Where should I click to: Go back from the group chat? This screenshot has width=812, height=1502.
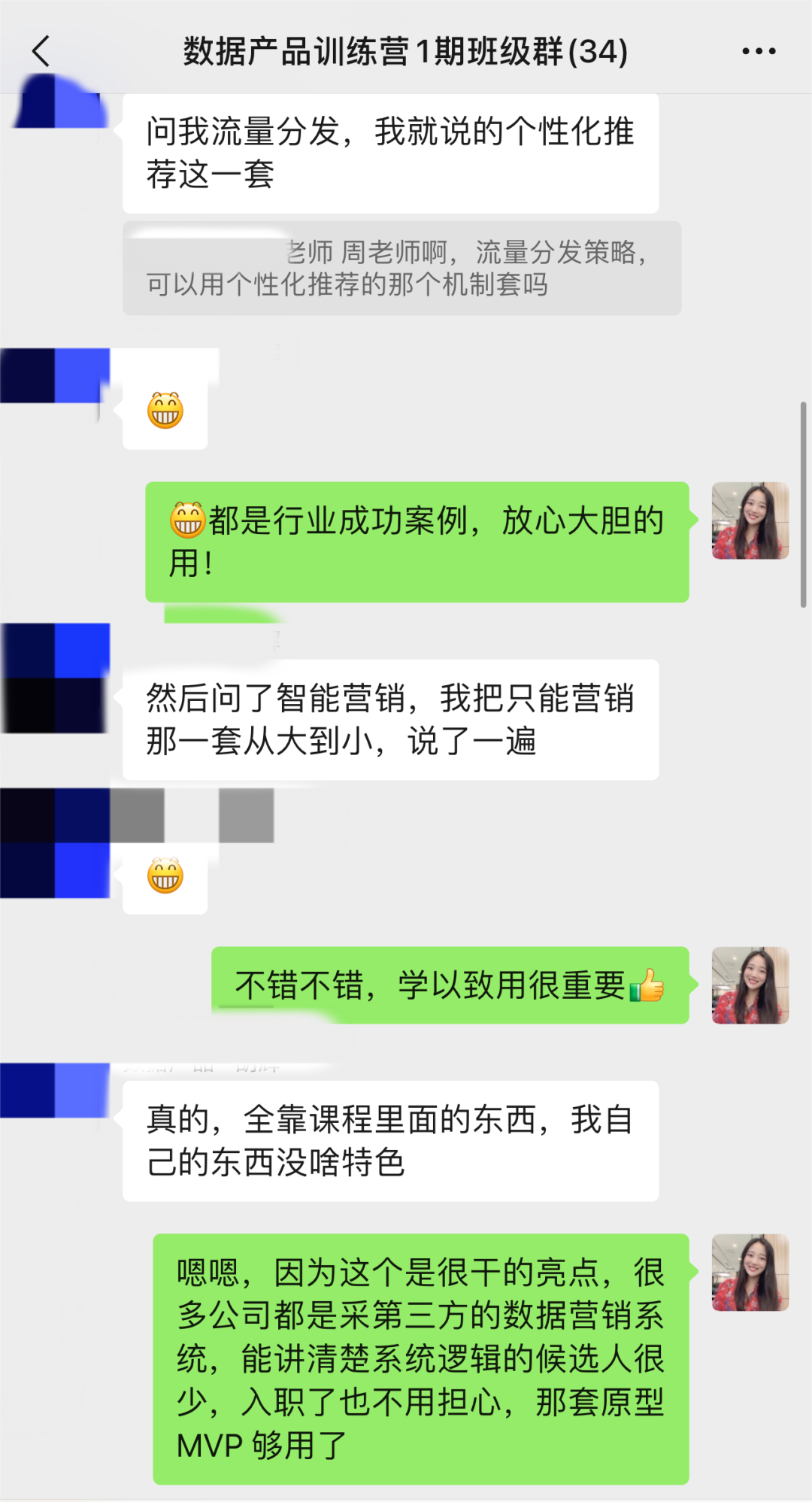pyautogui.click(x=41, y=51)
